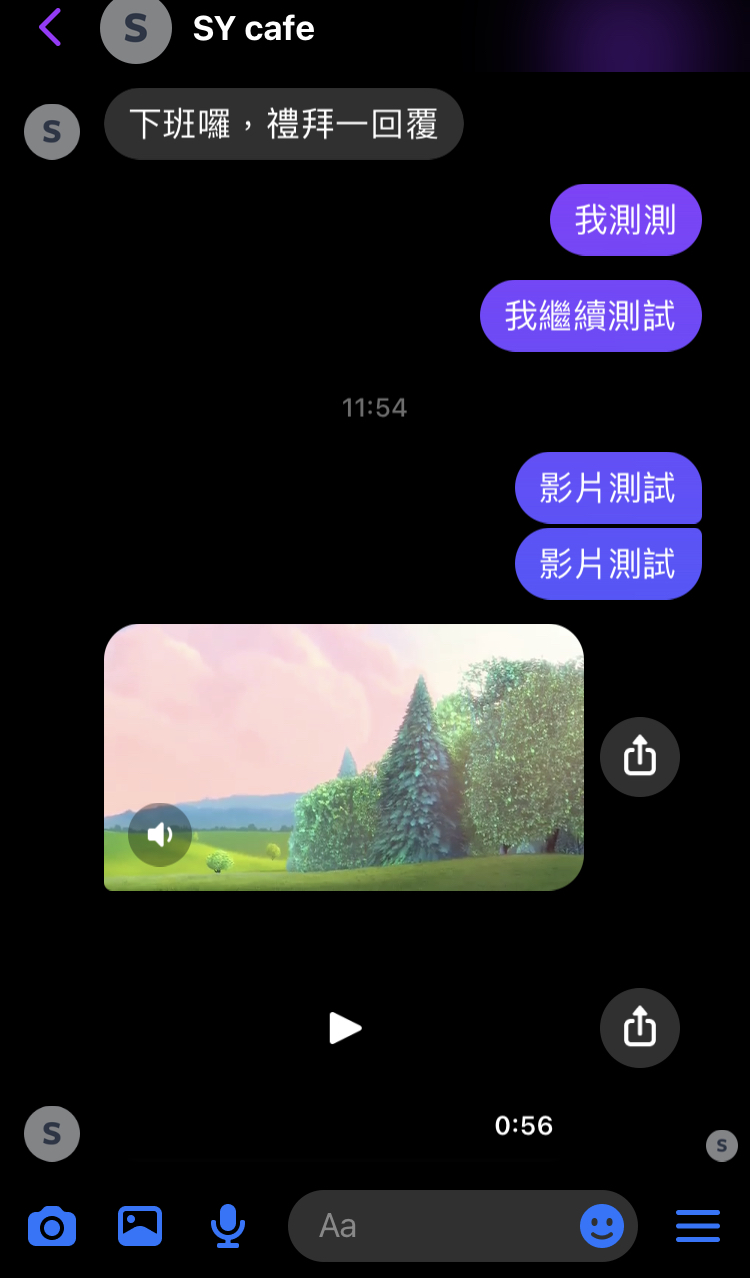Open the emoji picker smiley

[602, 1226]
